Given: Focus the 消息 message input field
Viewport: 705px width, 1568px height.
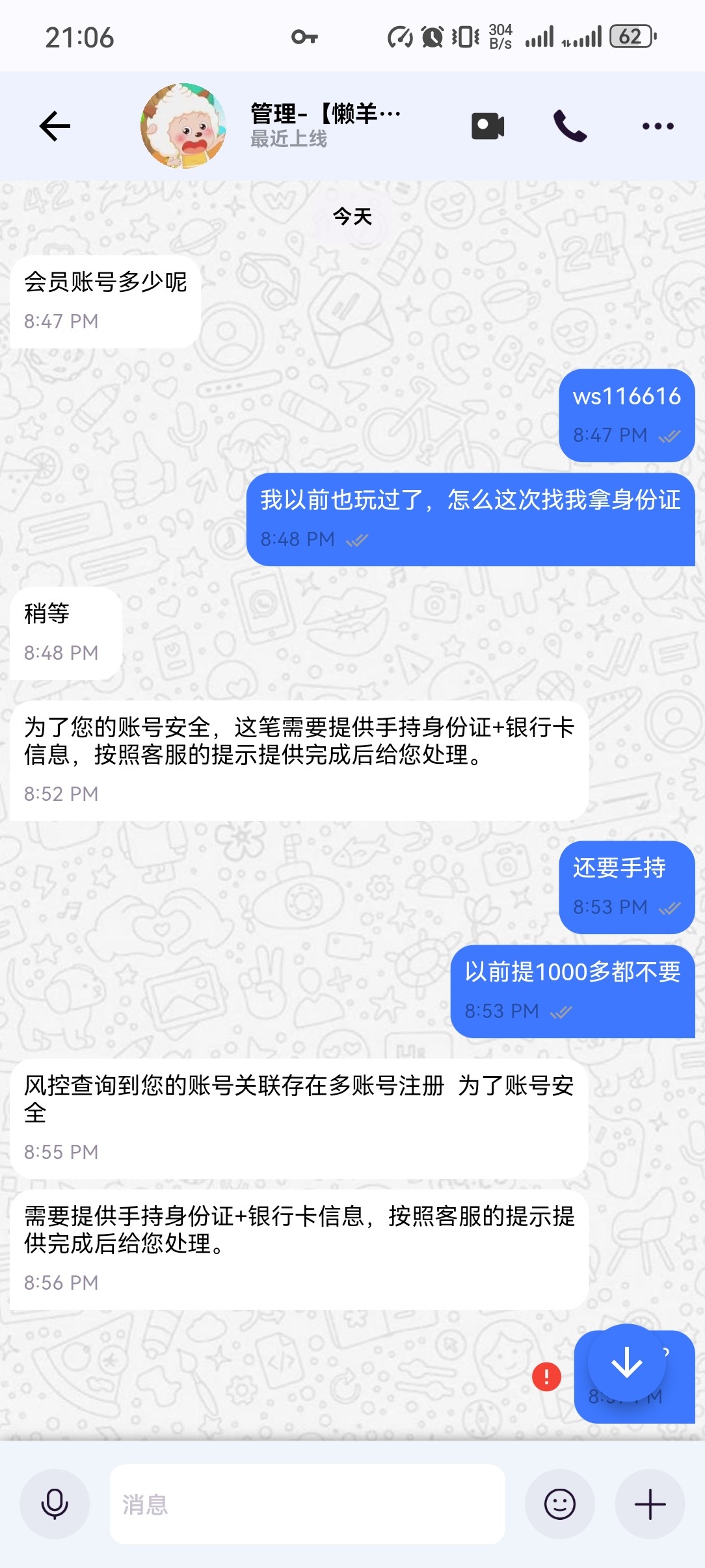Looking at the screenshot, I should [307, 1504].
